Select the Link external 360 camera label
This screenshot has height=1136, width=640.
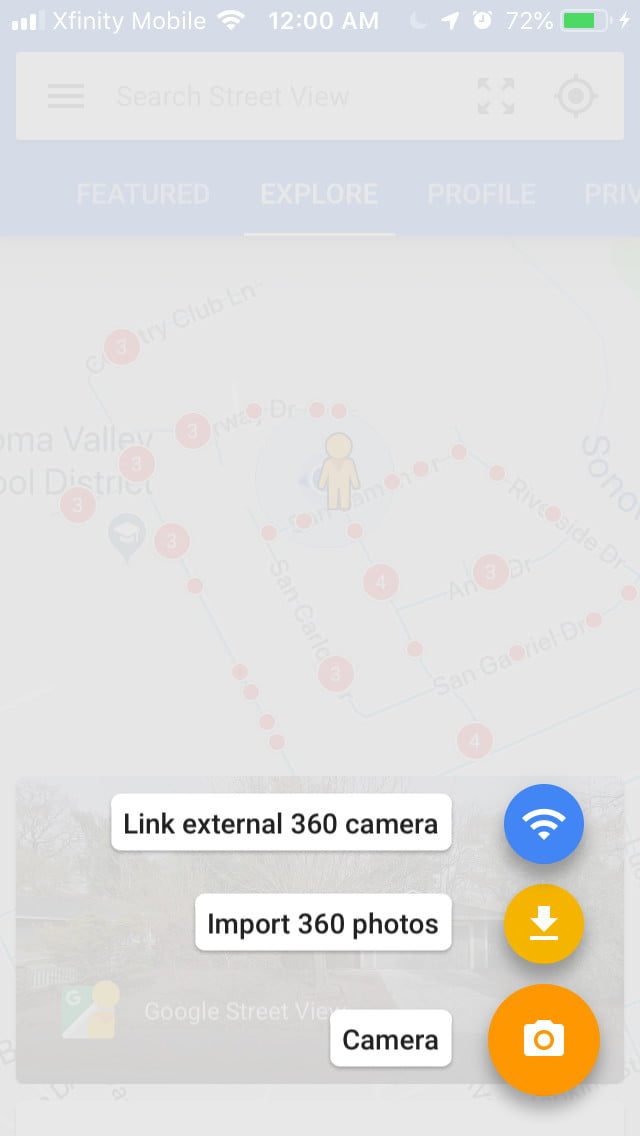click(x=281, y=823)
